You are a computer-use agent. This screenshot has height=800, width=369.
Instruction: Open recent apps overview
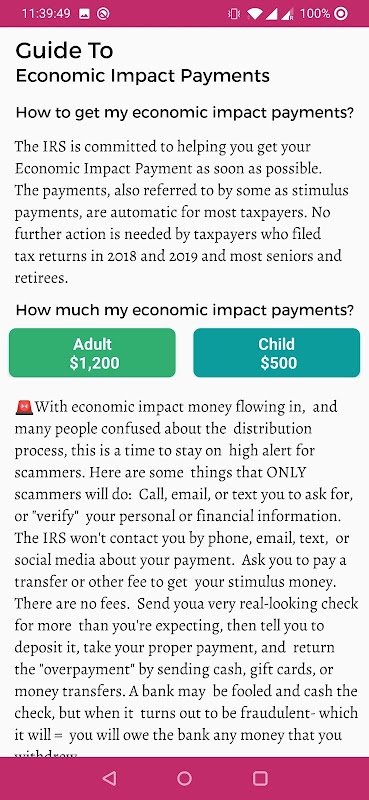(x=260, y=778)
